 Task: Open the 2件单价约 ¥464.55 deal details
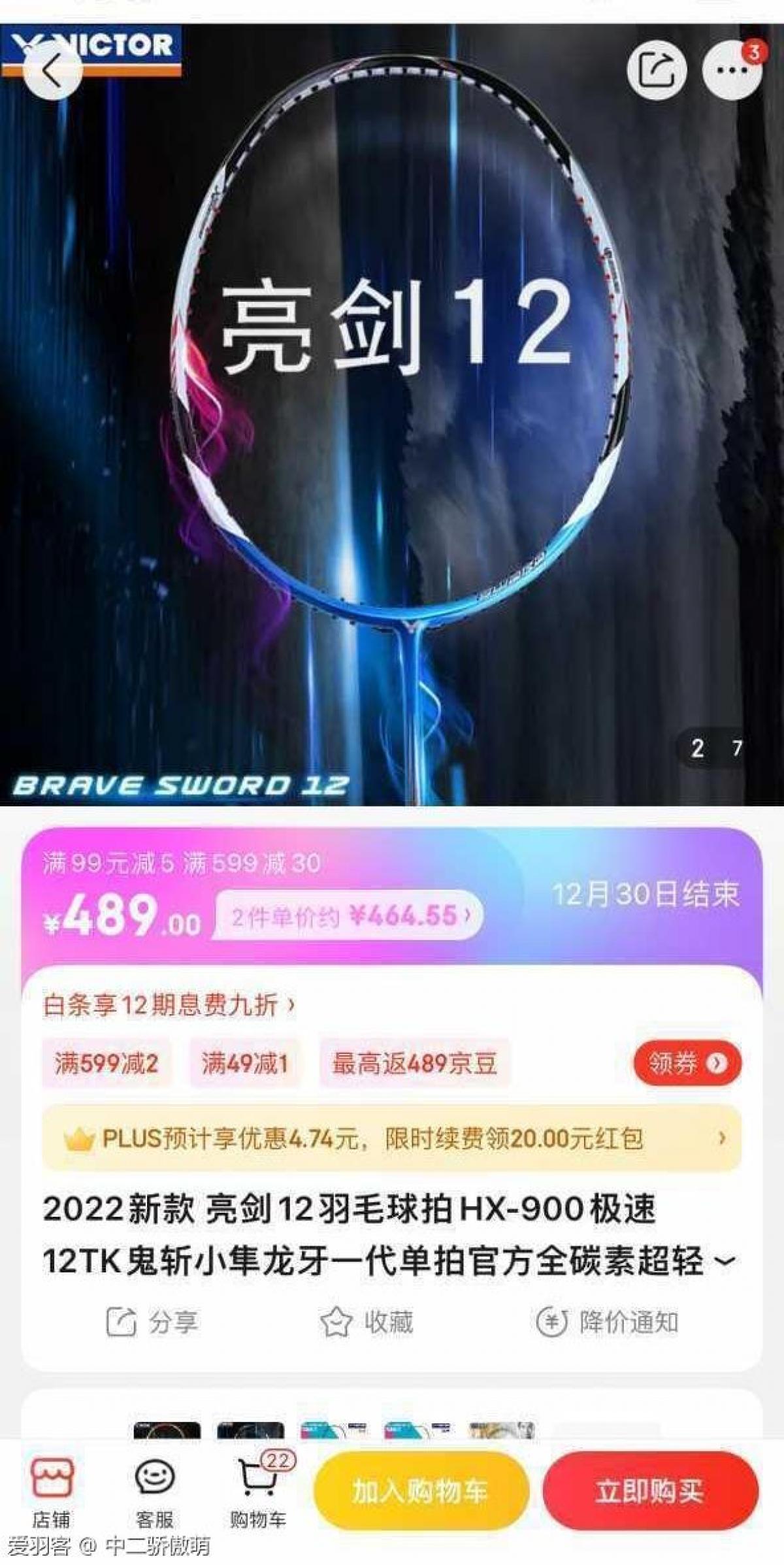[x=351, y=915]
